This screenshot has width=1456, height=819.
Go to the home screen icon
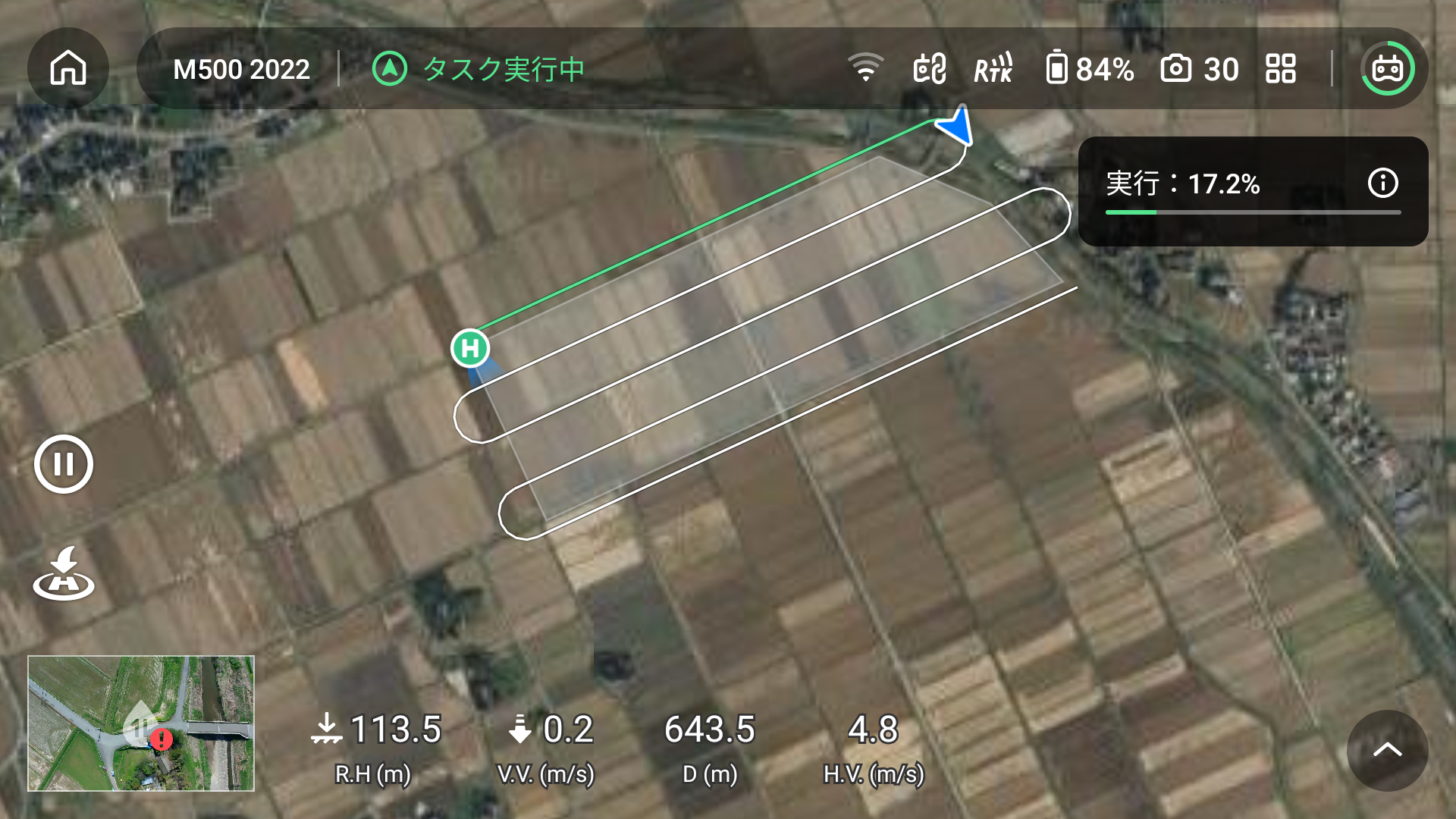tap(68, 68)
